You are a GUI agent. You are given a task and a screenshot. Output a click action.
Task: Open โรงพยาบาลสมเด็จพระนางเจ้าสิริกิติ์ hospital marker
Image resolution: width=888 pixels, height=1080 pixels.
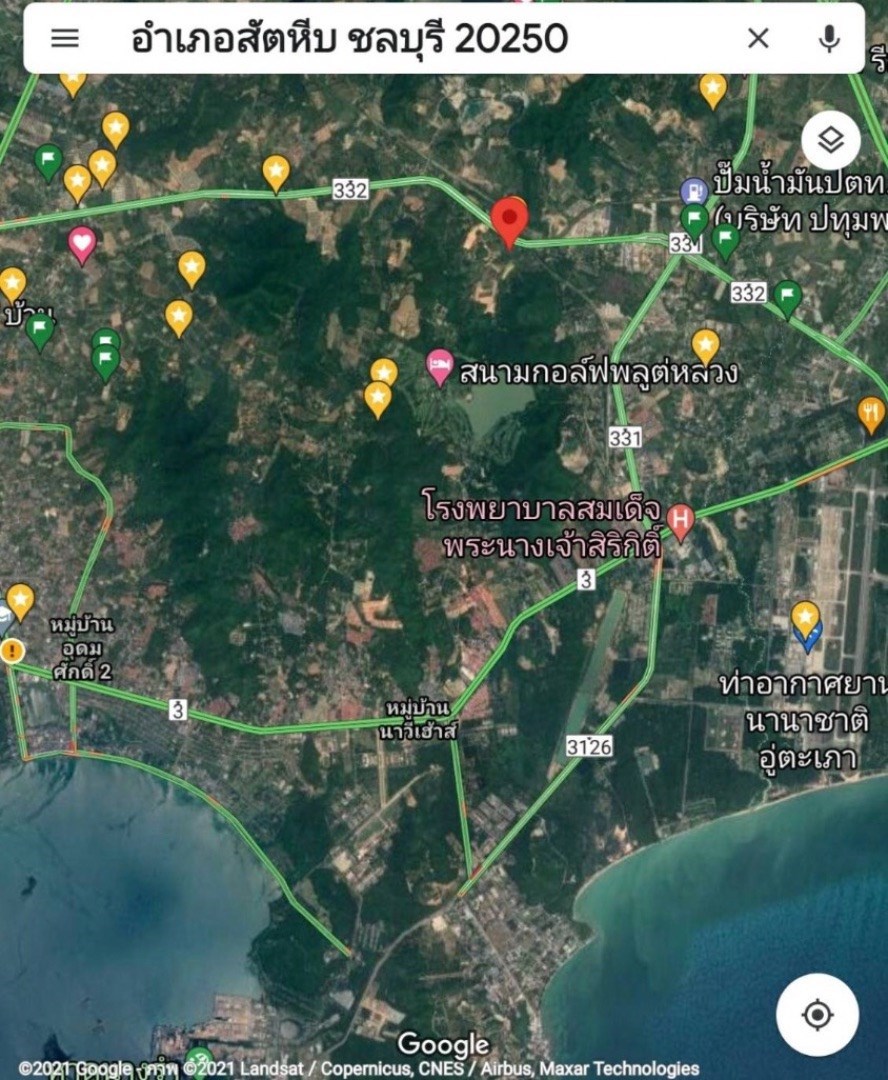[x=680, y=519]
